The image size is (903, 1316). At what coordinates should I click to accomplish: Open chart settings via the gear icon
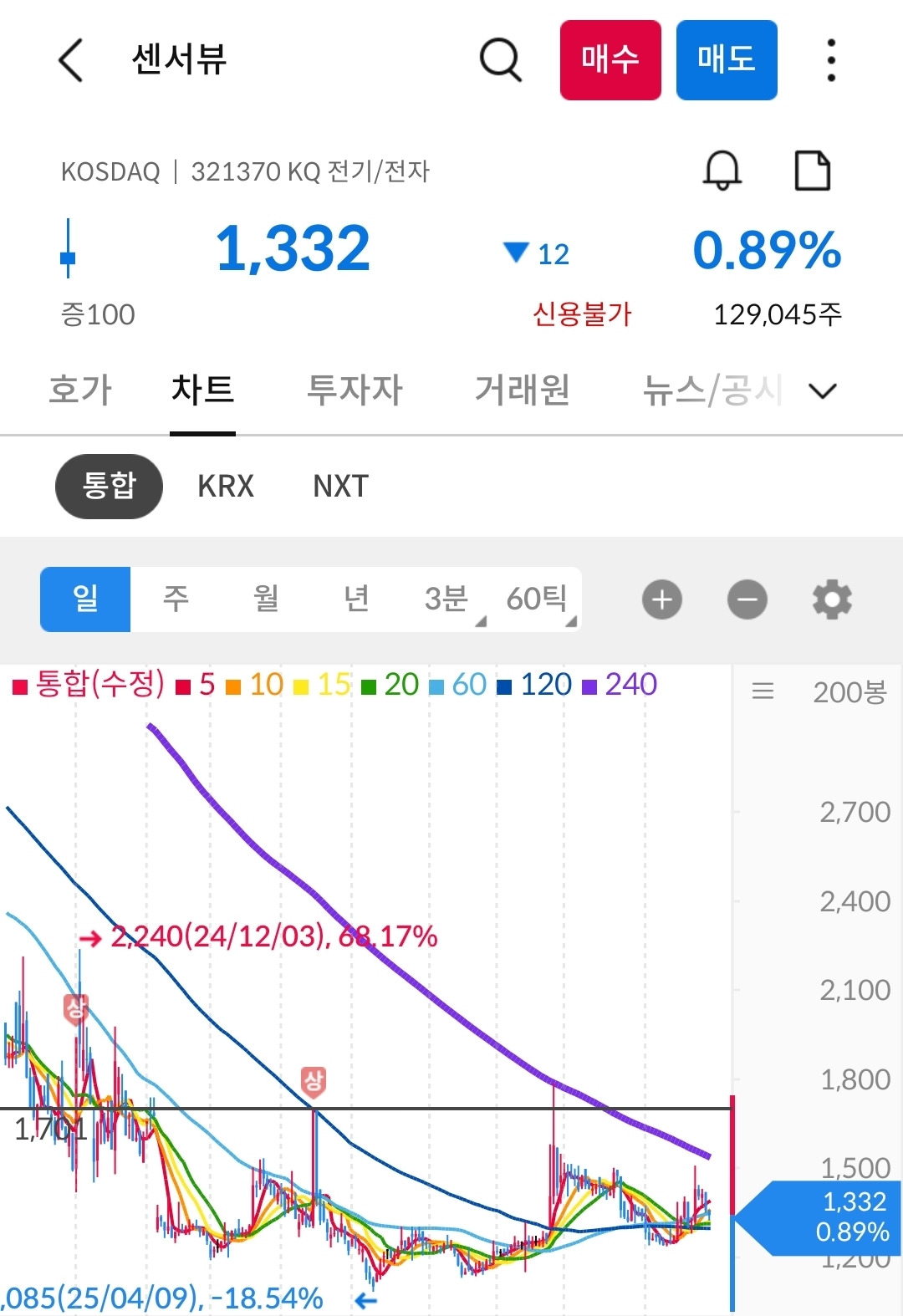click(831, 599)
